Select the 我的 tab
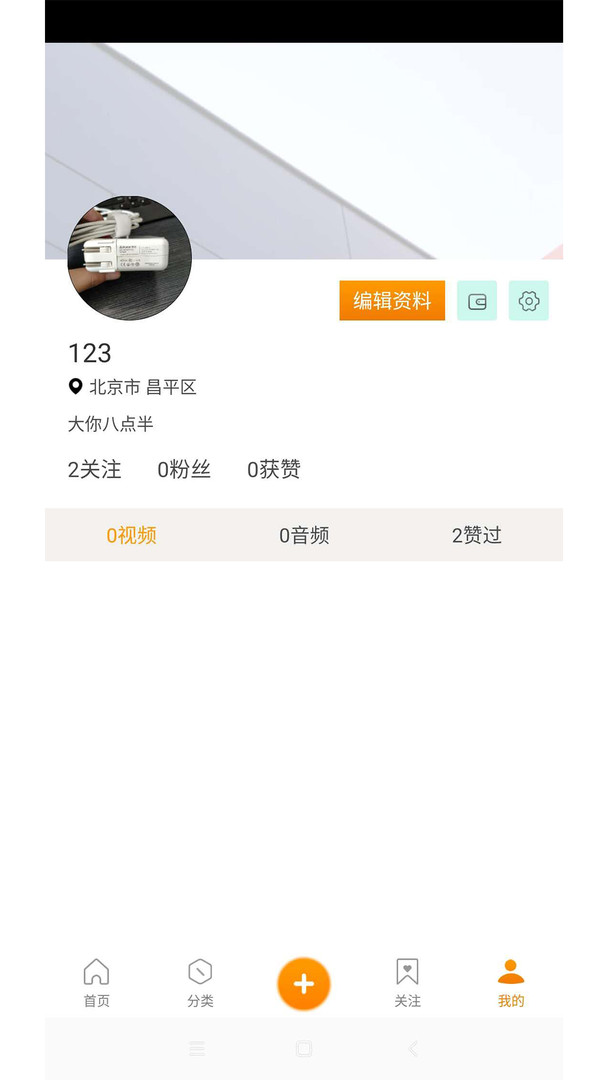The image size is (607, 1080). tap(511, 983)
